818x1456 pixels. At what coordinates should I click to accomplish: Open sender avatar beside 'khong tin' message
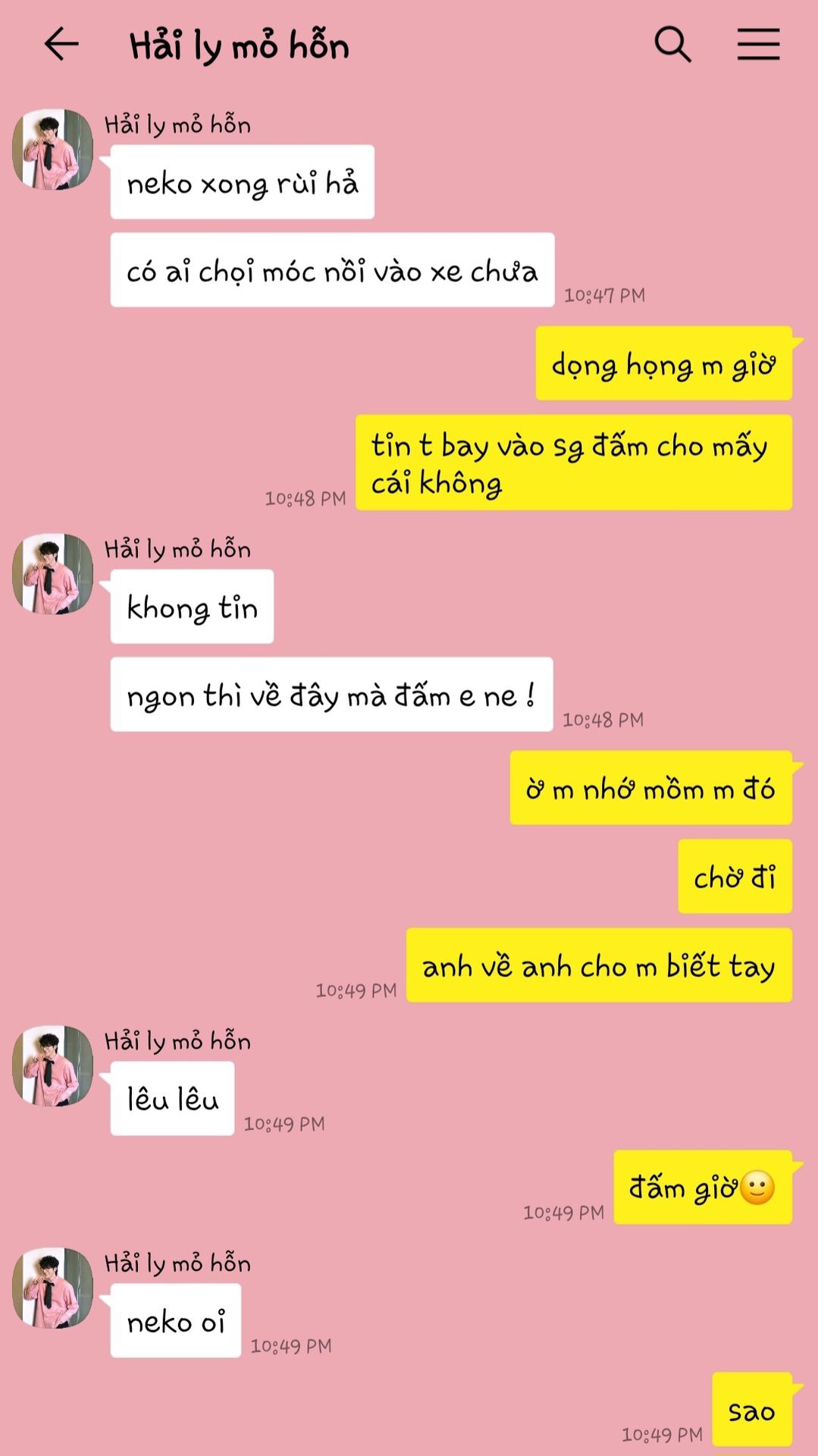tap(53, 574)
